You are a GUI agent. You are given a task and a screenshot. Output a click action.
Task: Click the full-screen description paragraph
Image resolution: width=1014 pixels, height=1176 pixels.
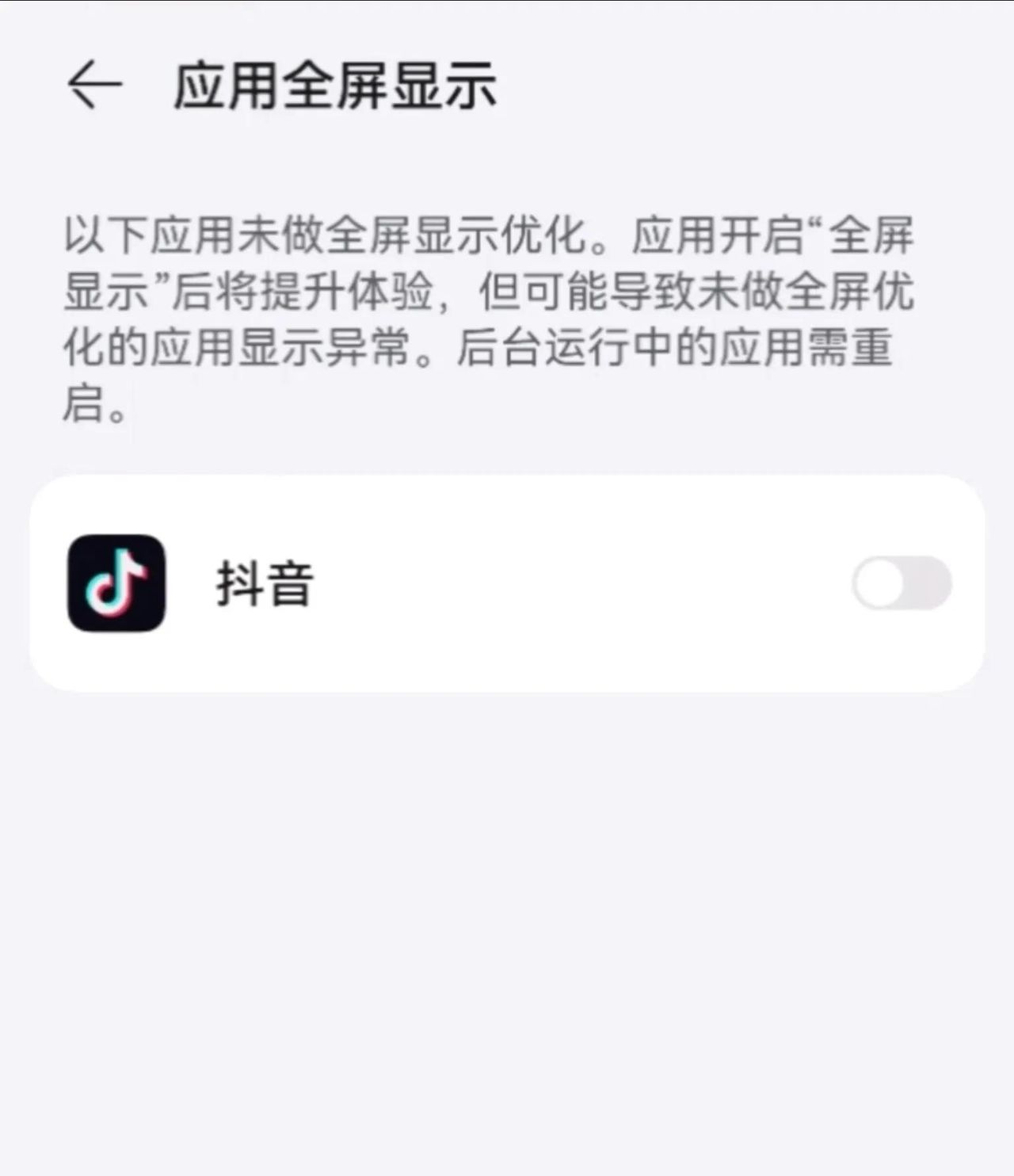click(x=491, y=317)
